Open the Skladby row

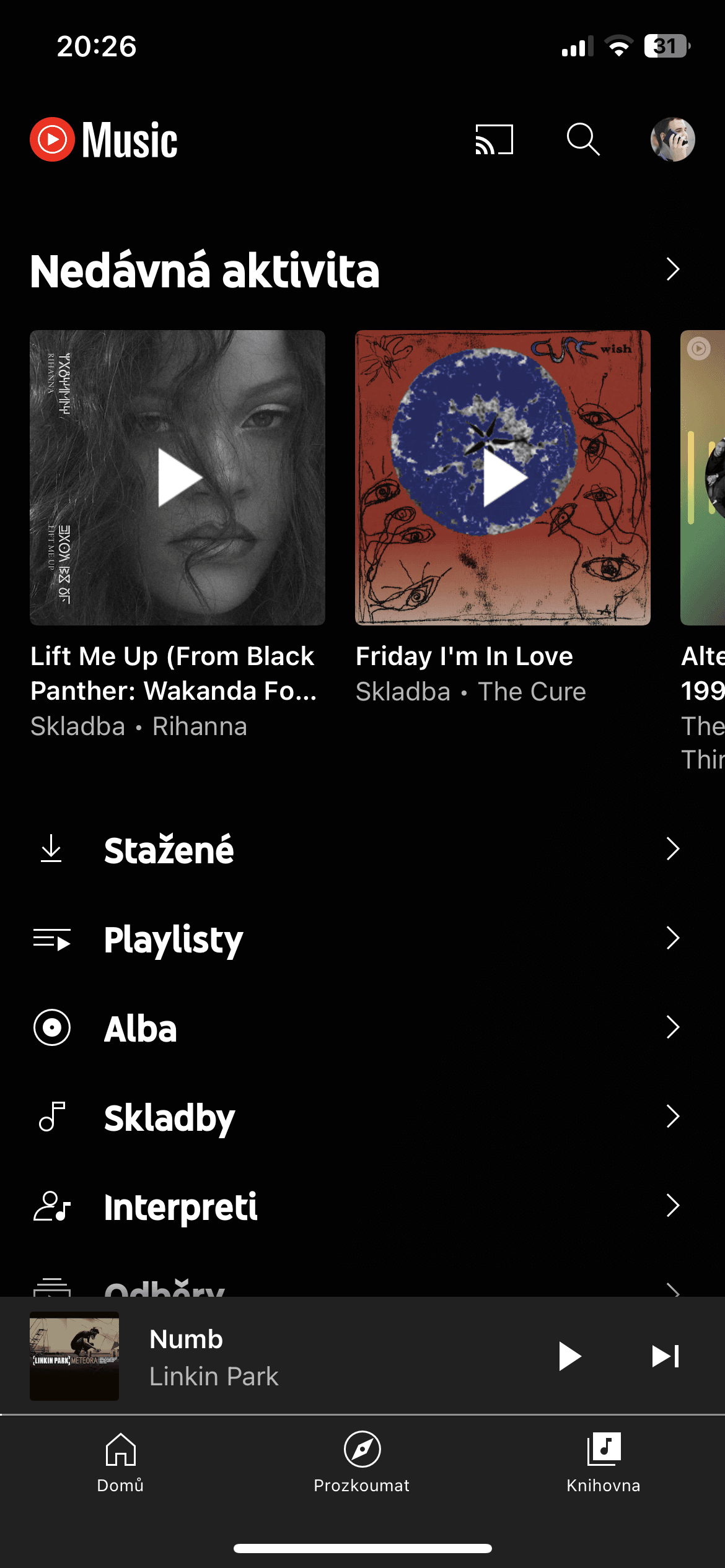(169, 1117)
